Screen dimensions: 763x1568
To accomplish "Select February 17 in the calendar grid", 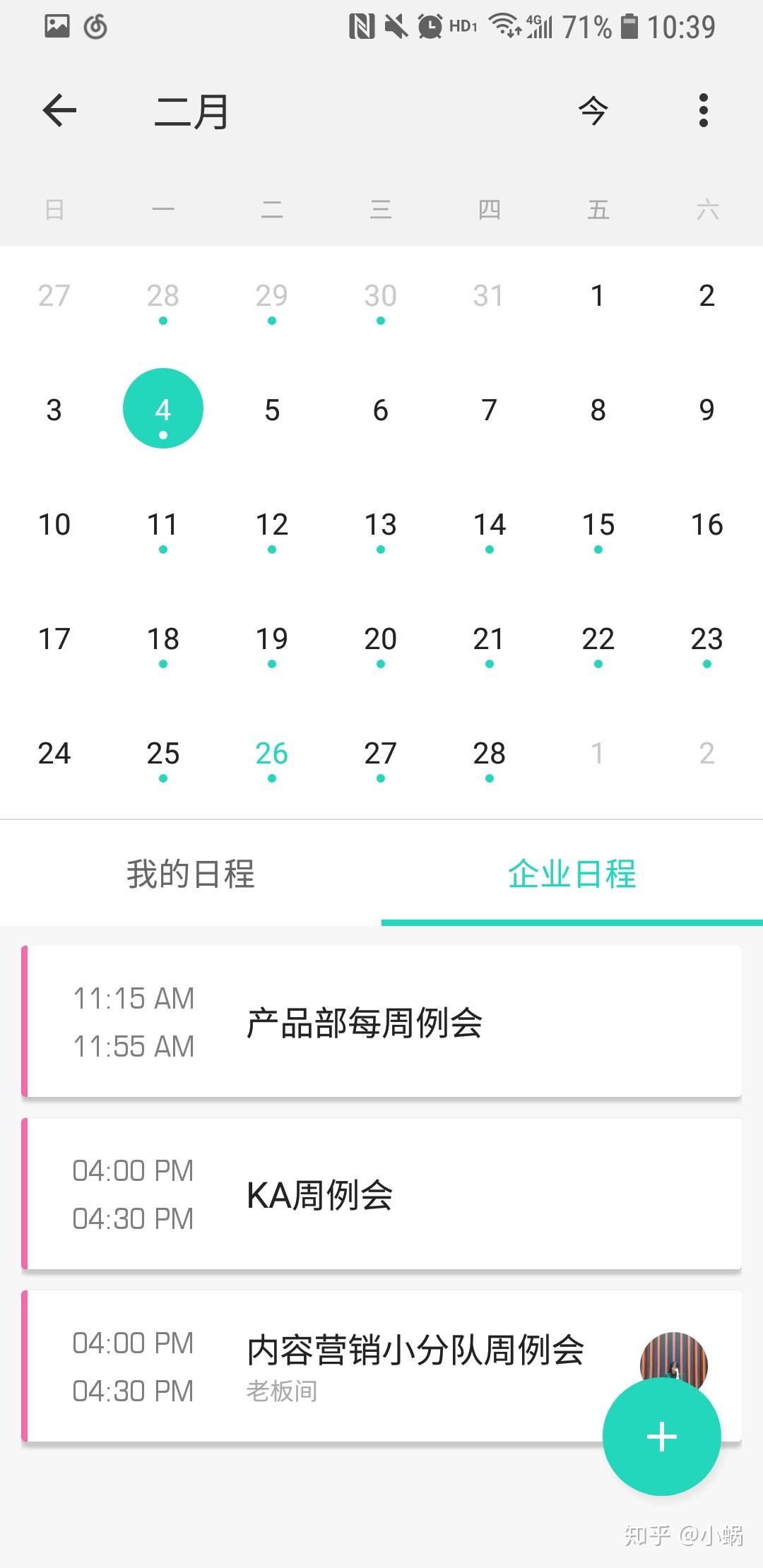I will click(x=54, y=640).
